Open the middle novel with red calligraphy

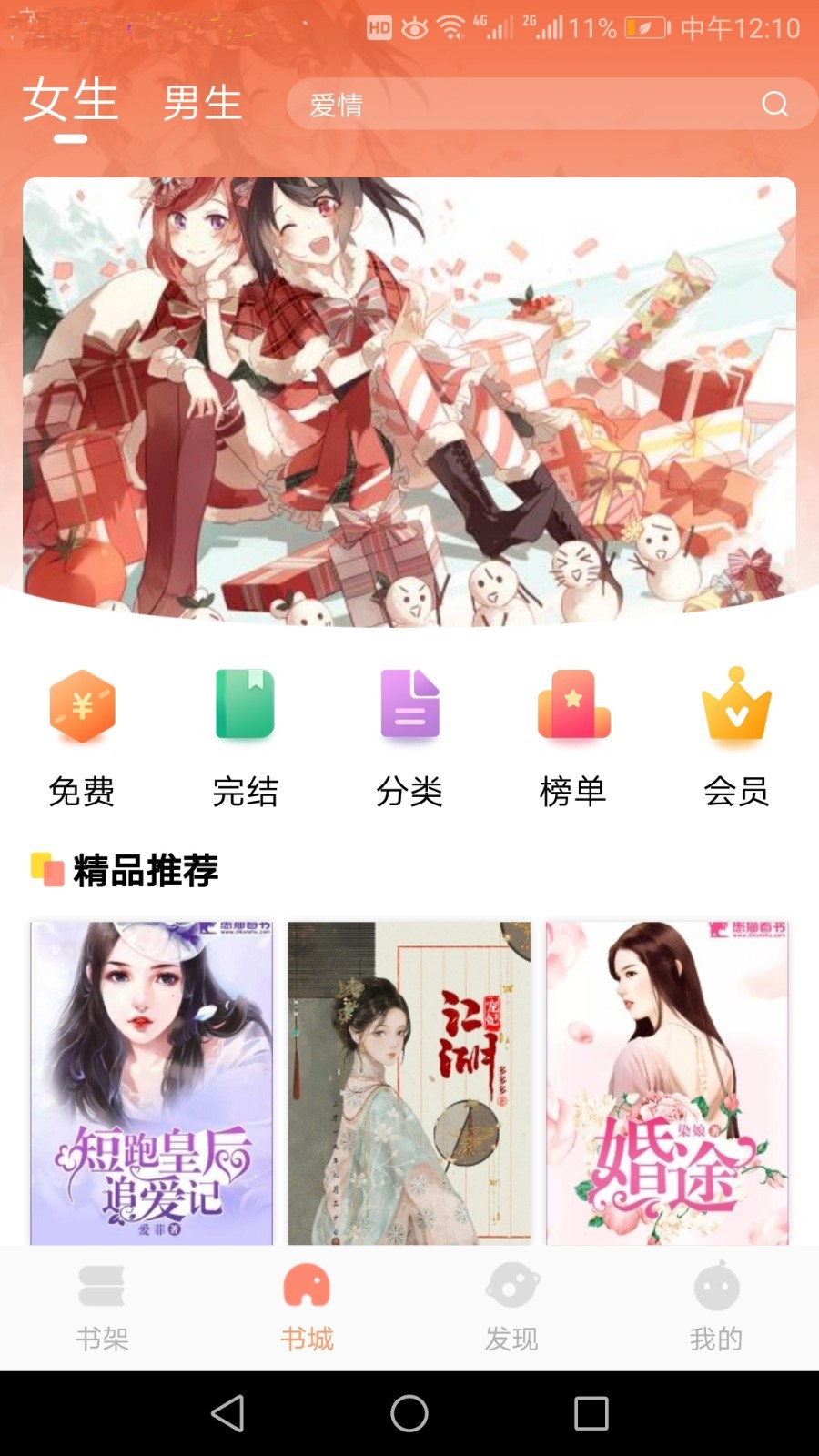point(409,1083)
